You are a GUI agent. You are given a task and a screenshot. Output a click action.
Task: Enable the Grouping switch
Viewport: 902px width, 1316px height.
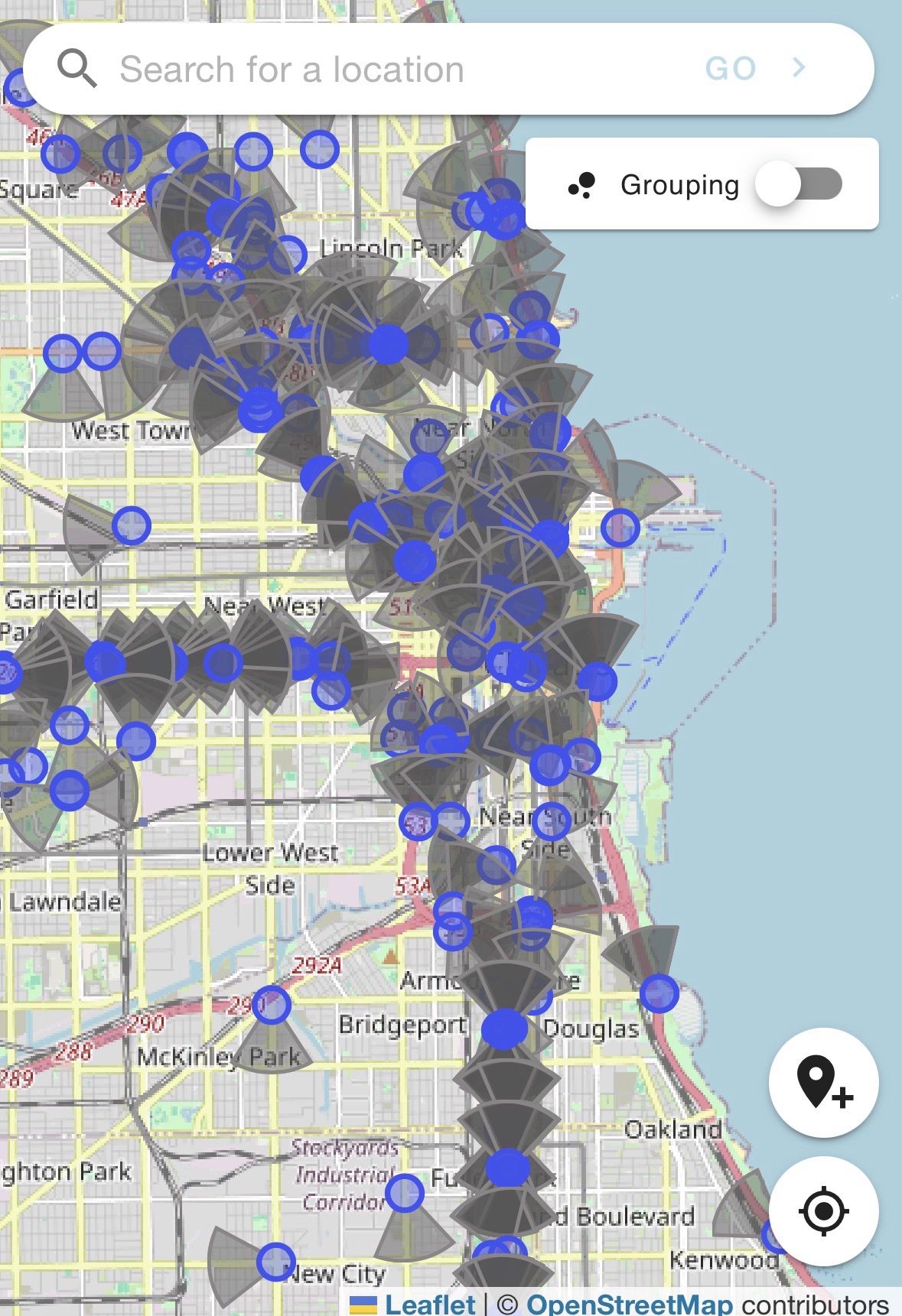tap(798, 184)
